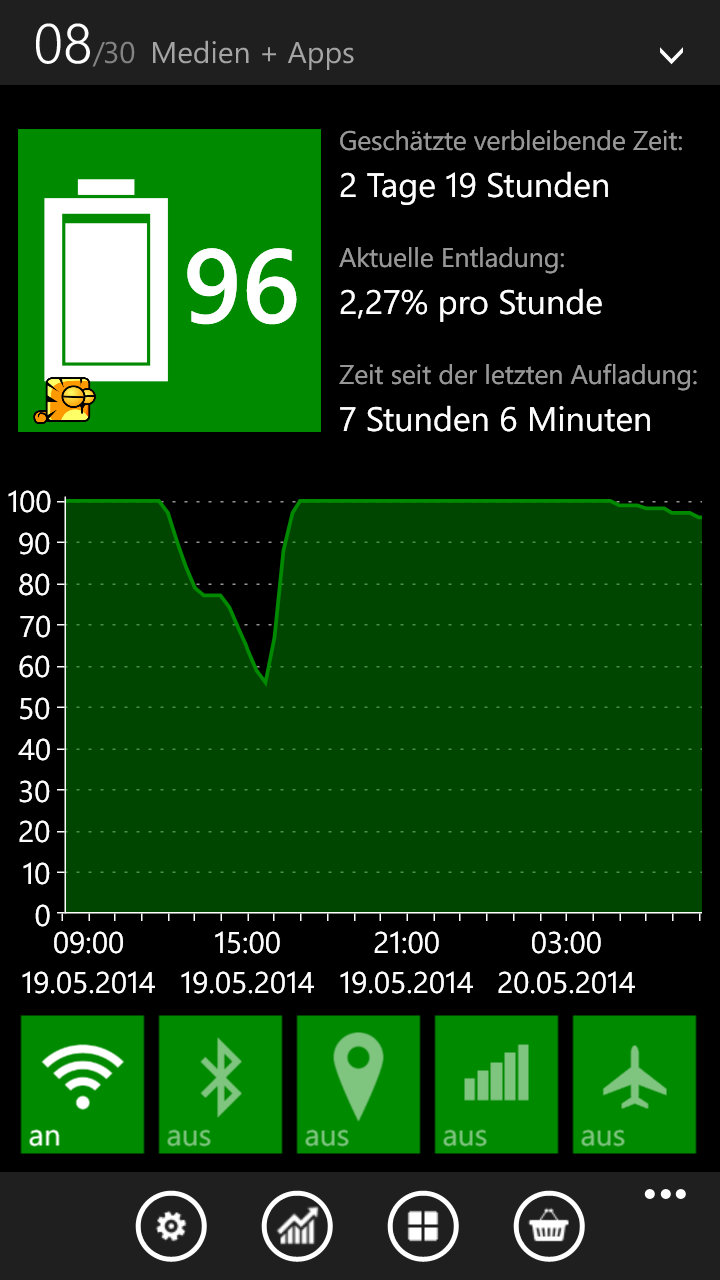Turn on the Bluetooth tile

point(220,1085)
